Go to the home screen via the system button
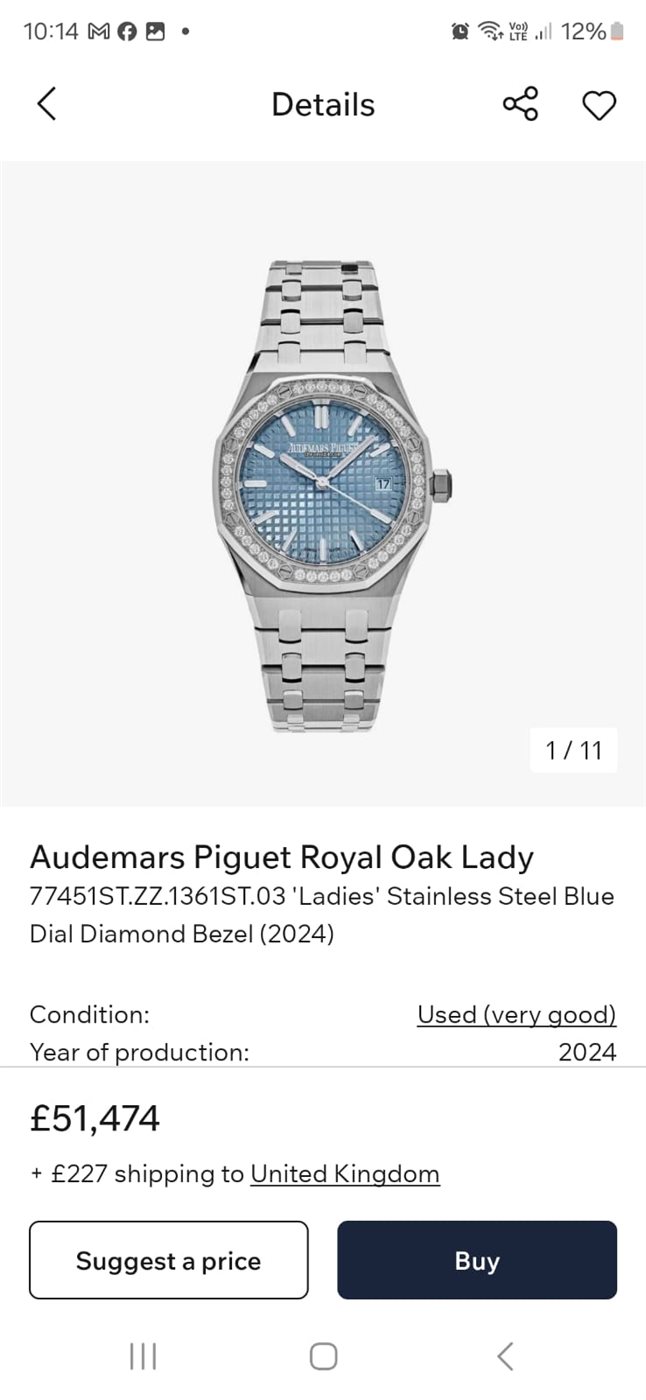 323,1356
